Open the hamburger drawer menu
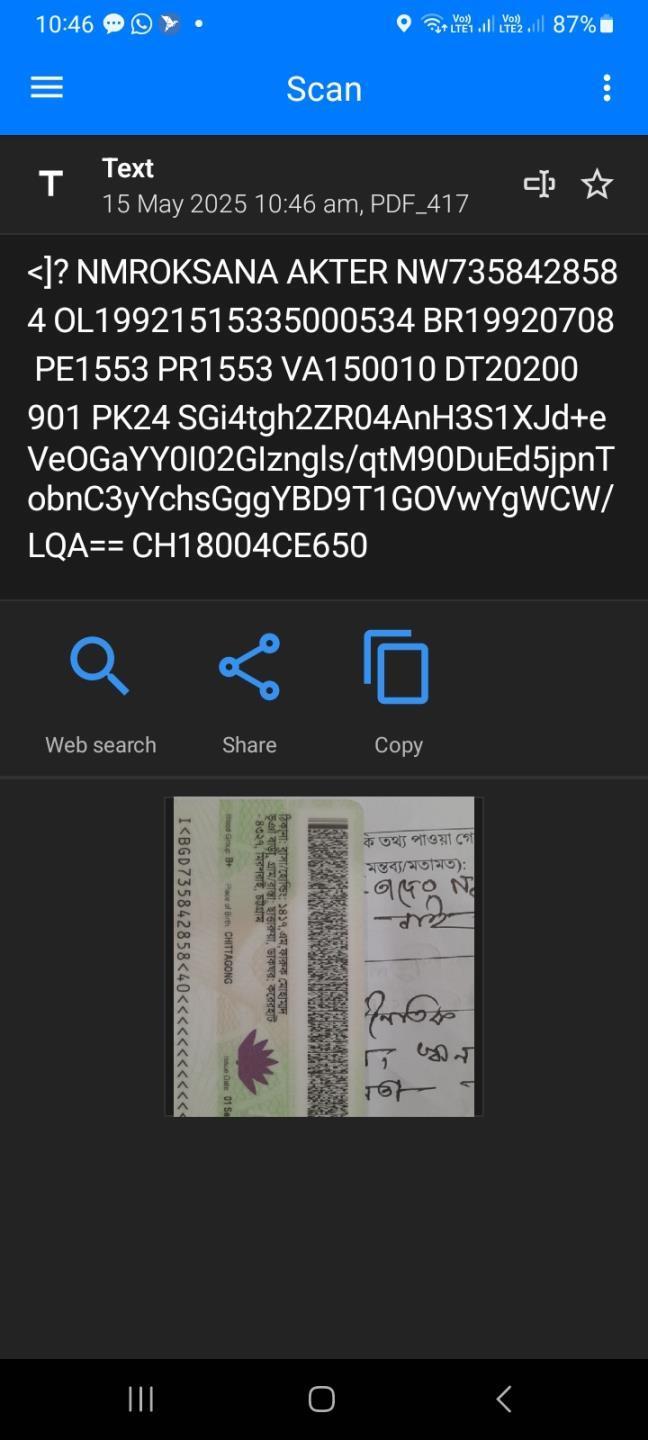Image resolution: width=648 pixels, height=1440 pixels. click(47, 88)
